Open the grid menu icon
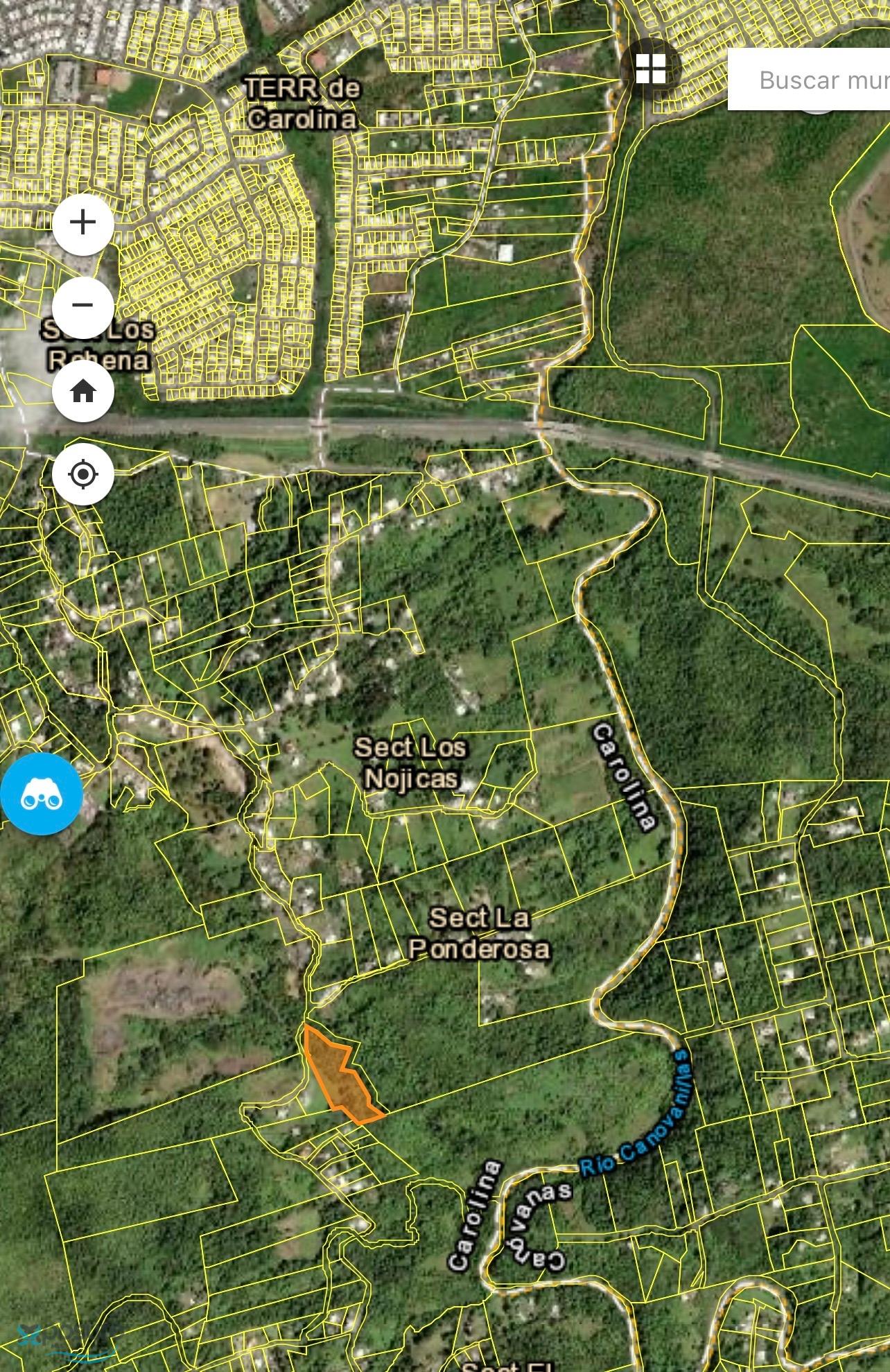The width and height of the screenshot is (890, 1372). (x=651, y=69)
